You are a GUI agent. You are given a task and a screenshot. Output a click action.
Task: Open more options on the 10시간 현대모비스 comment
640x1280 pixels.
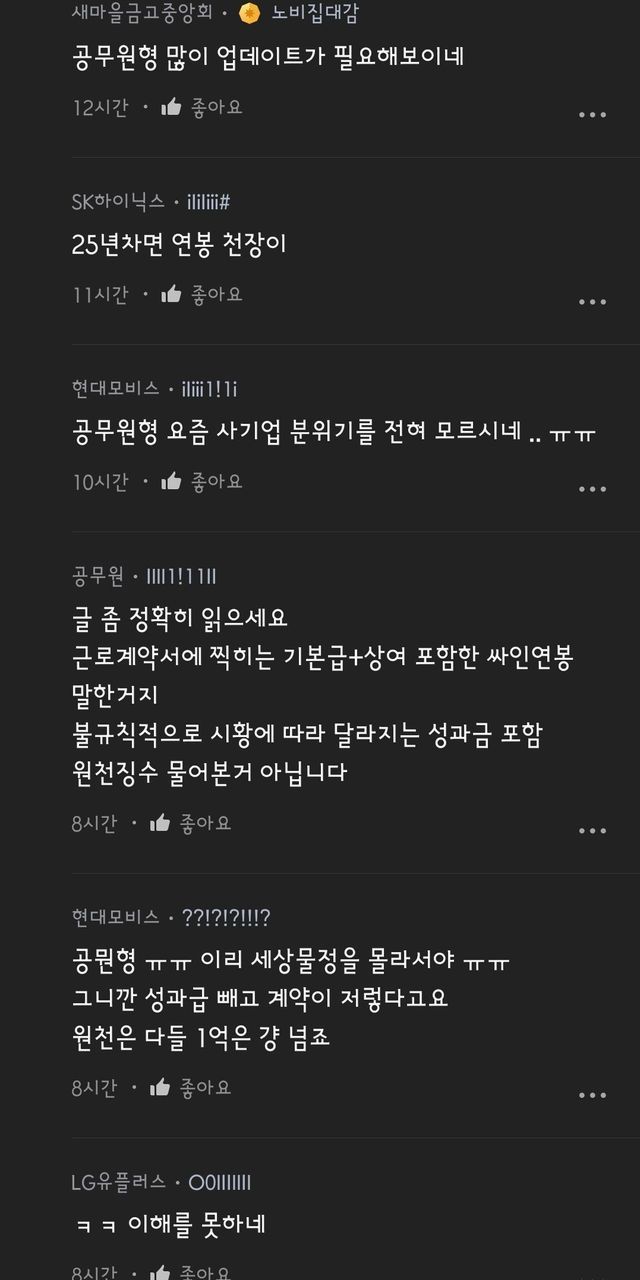592,489
